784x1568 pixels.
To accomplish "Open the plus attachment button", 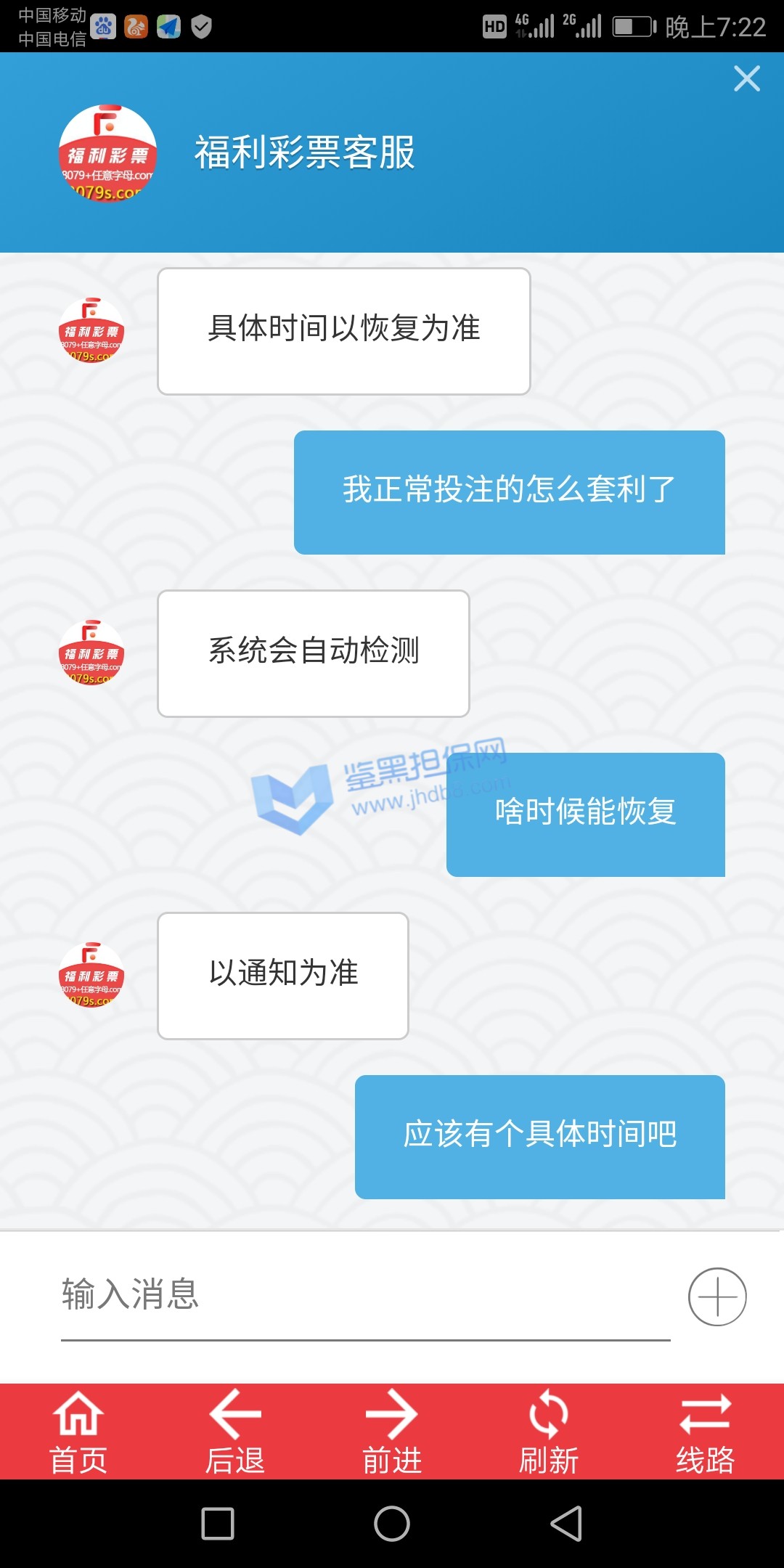I will click(x=717, y=1297).
